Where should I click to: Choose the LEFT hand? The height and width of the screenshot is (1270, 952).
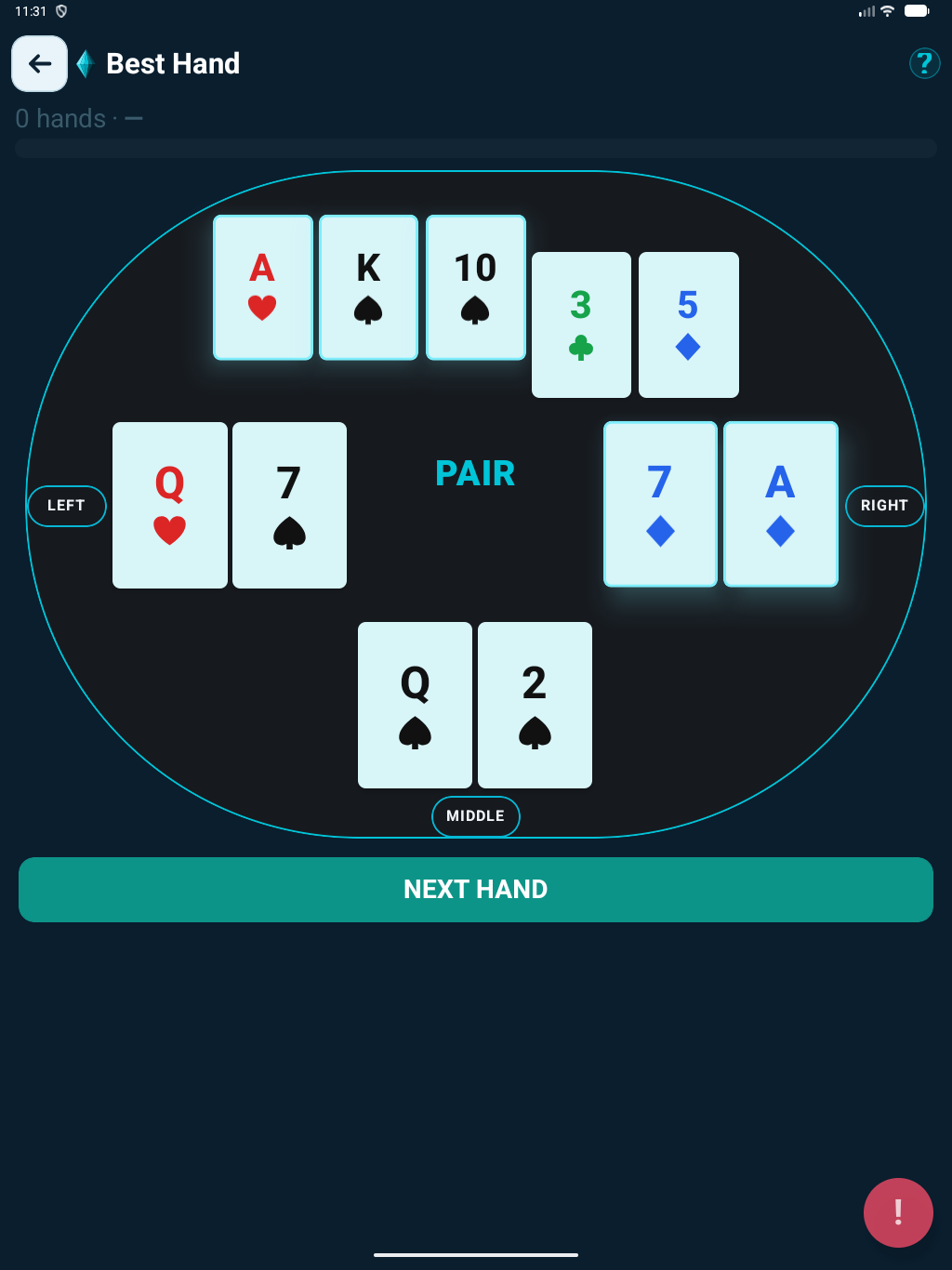coord(66,506)
